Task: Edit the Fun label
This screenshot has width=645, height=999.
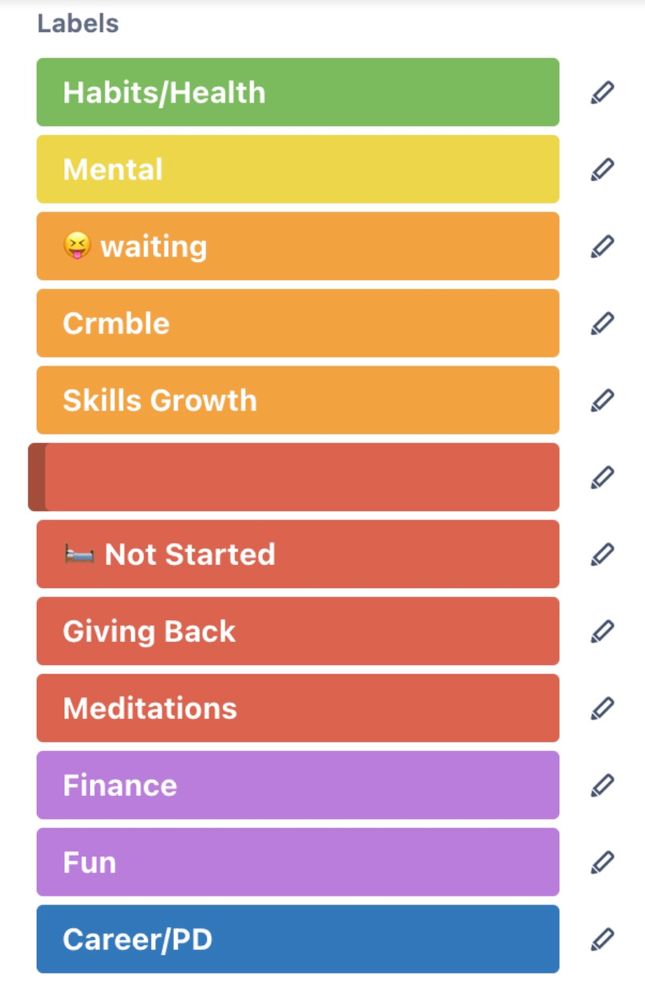Action: [602, 863]
